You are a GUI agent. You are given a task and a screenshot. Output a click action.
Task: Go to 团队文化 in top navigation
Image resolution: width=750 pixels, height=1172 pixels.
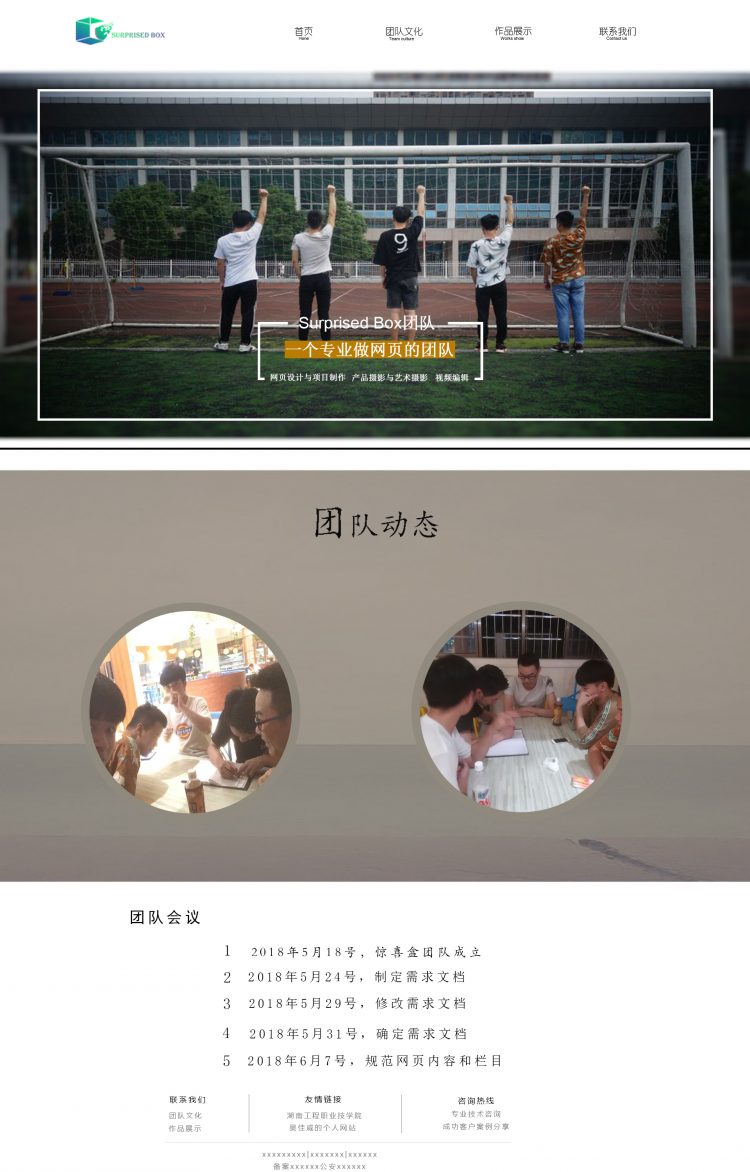pyautogui.click(x=403, y=33)
